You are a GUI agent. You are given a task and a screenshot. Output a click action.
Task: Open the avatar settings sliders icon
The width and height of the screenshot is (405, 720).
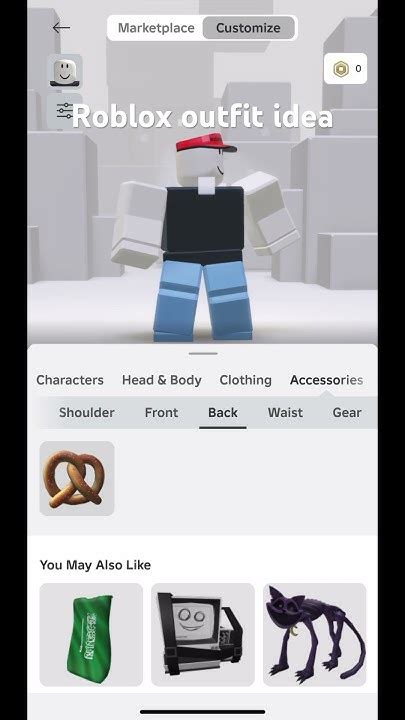click(65, 111)
